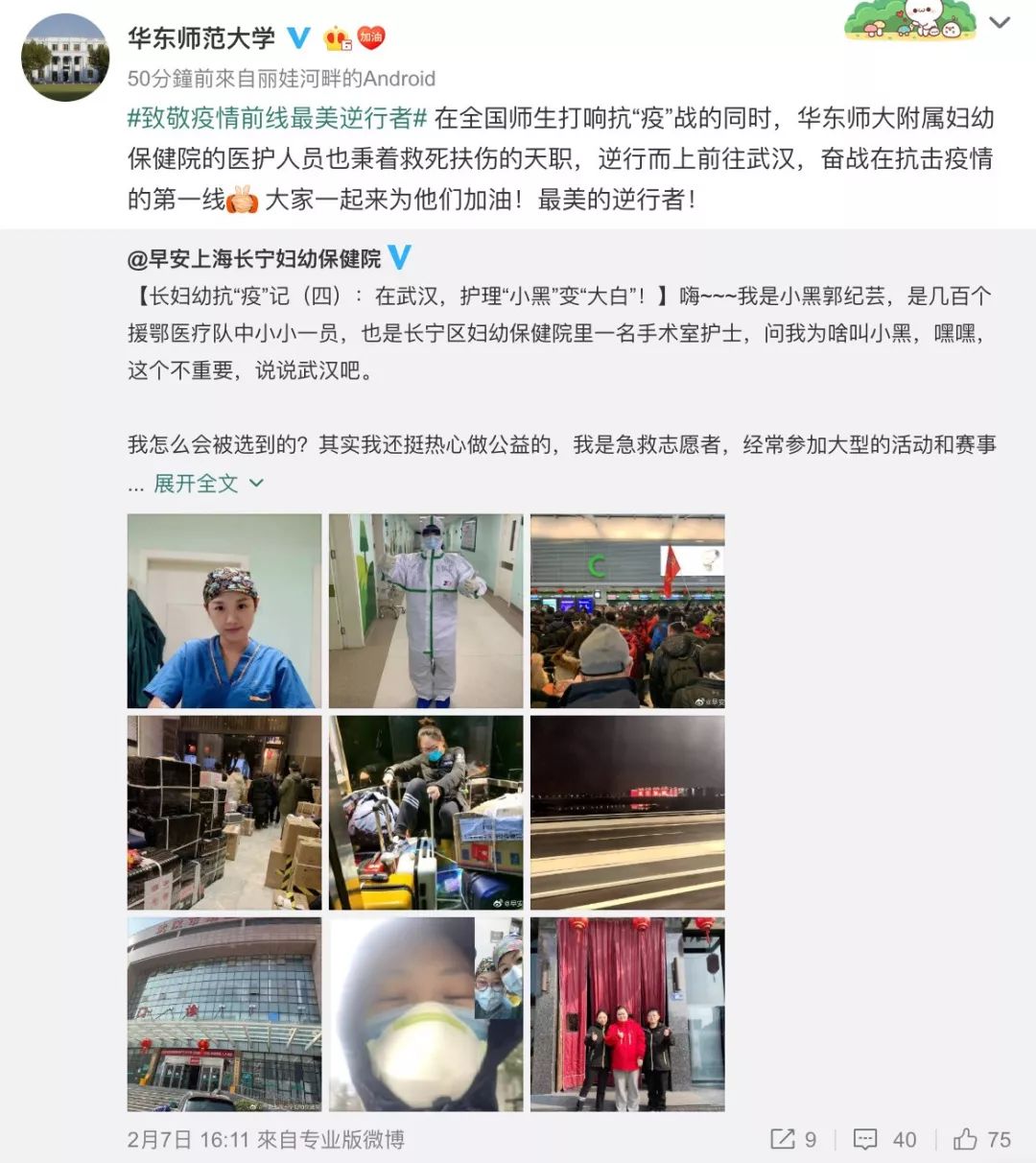View photo of crowded airport hall

point(627,611)
